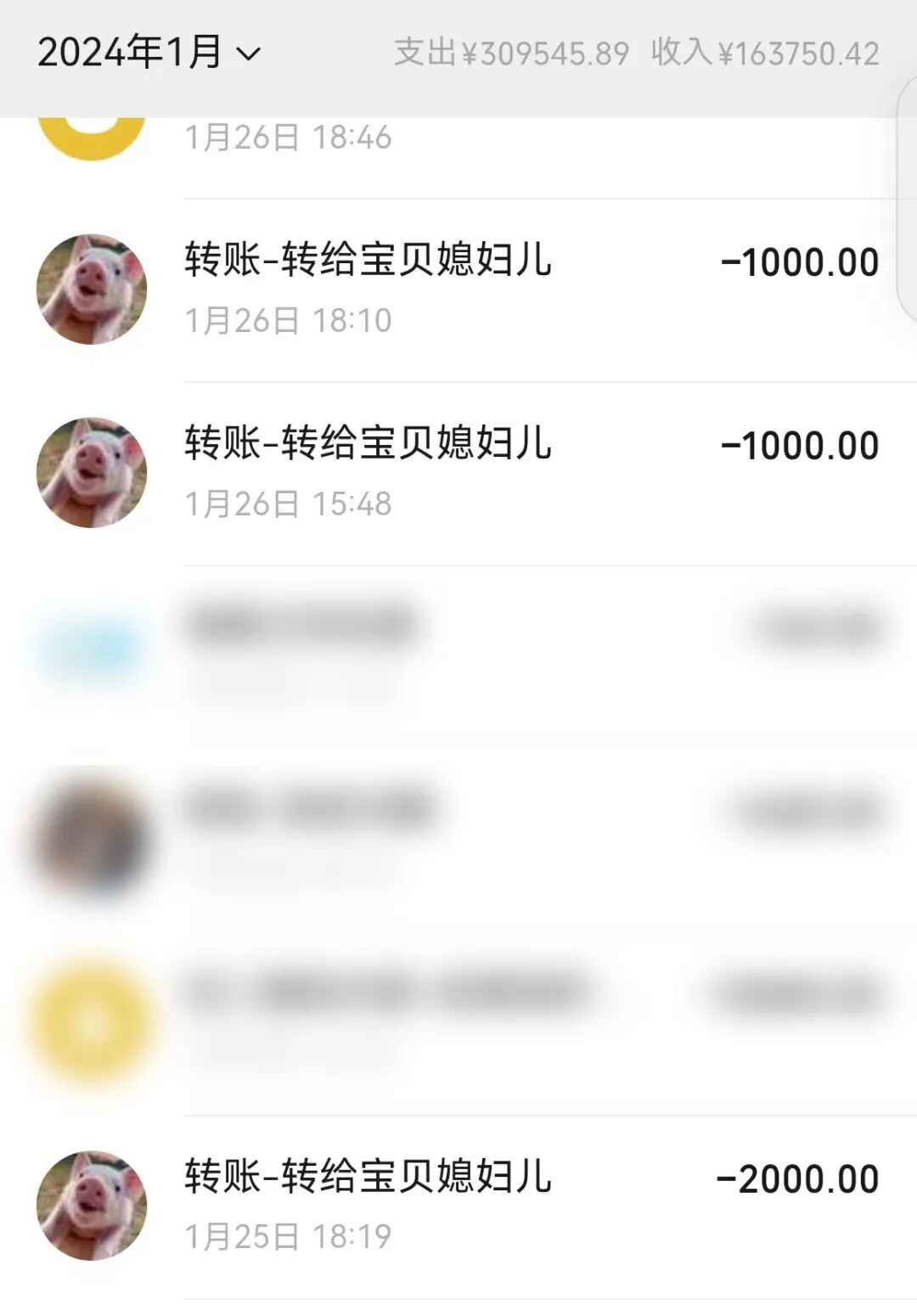Open the 1月26日 15:48 transfer record
Image resolution: width=917 pixels, height=1316 pixels.
pos(458,473)
